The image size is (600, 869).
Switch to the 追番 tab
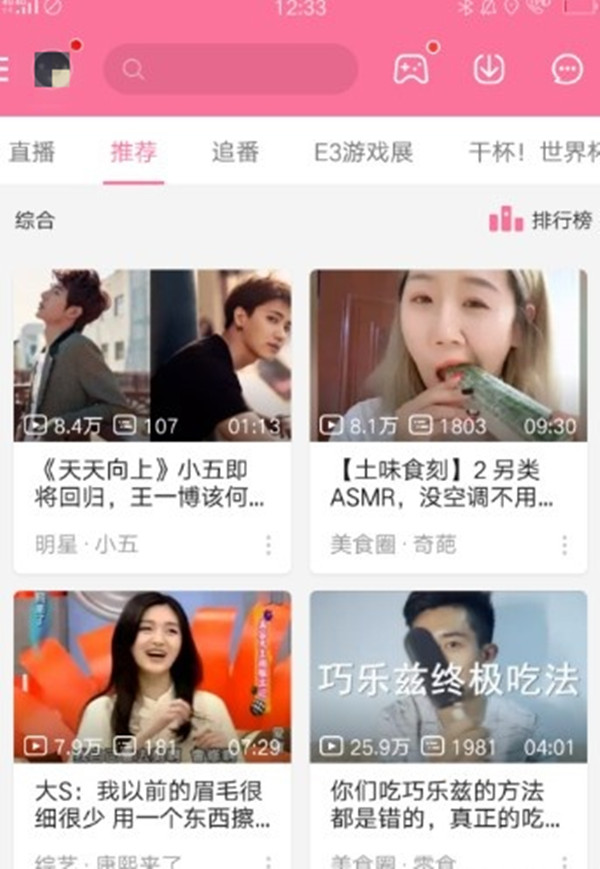235,152
